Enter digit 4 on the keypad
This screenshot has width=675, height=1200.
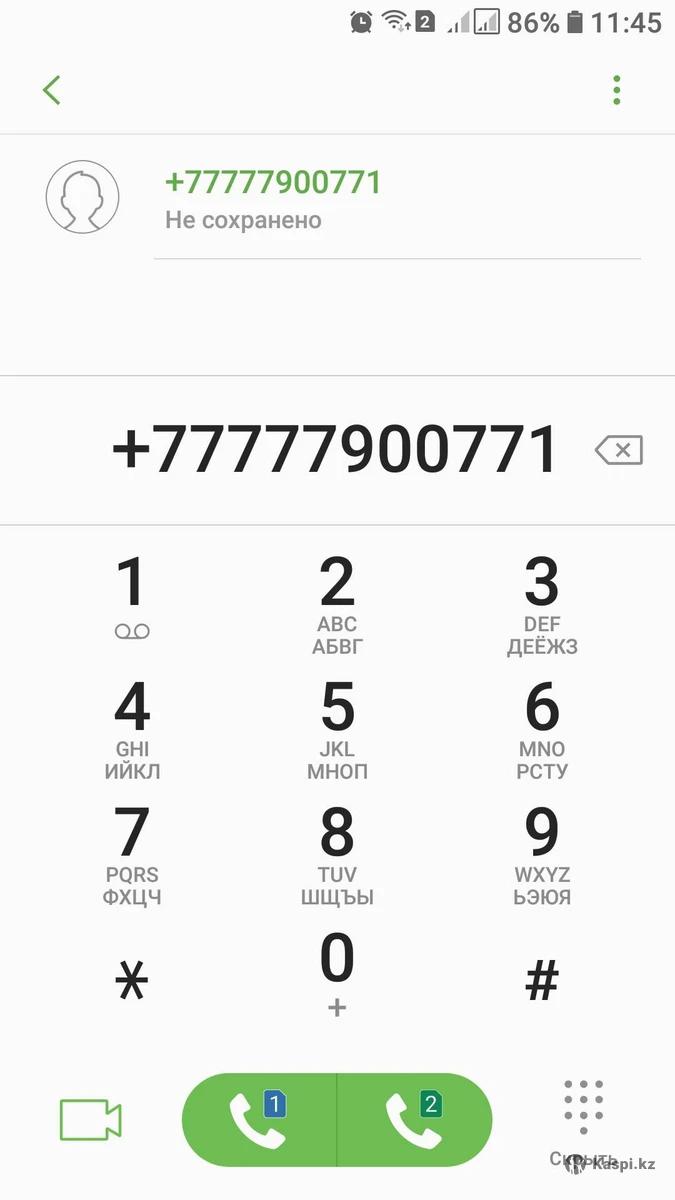132,729
